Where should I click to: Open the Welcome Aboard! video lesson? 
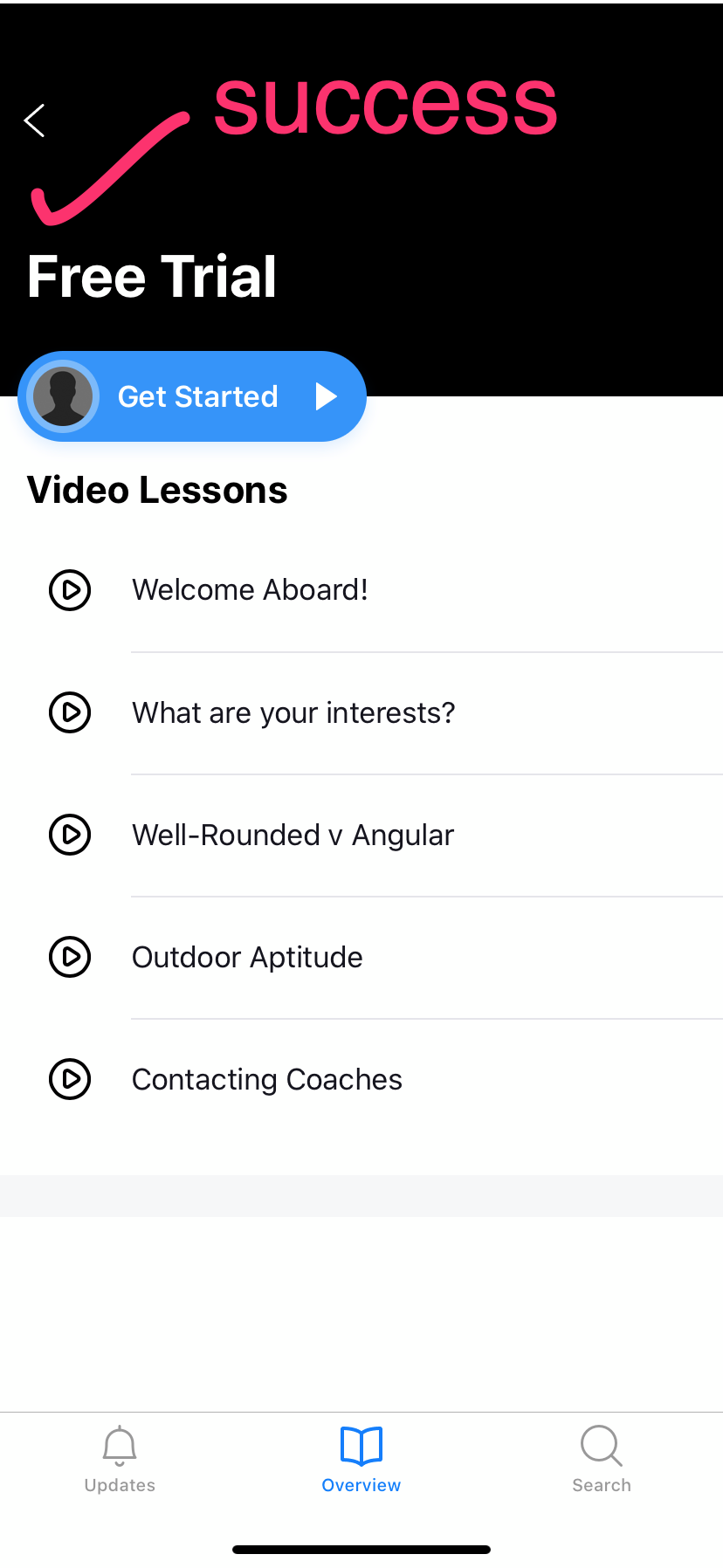250,590
